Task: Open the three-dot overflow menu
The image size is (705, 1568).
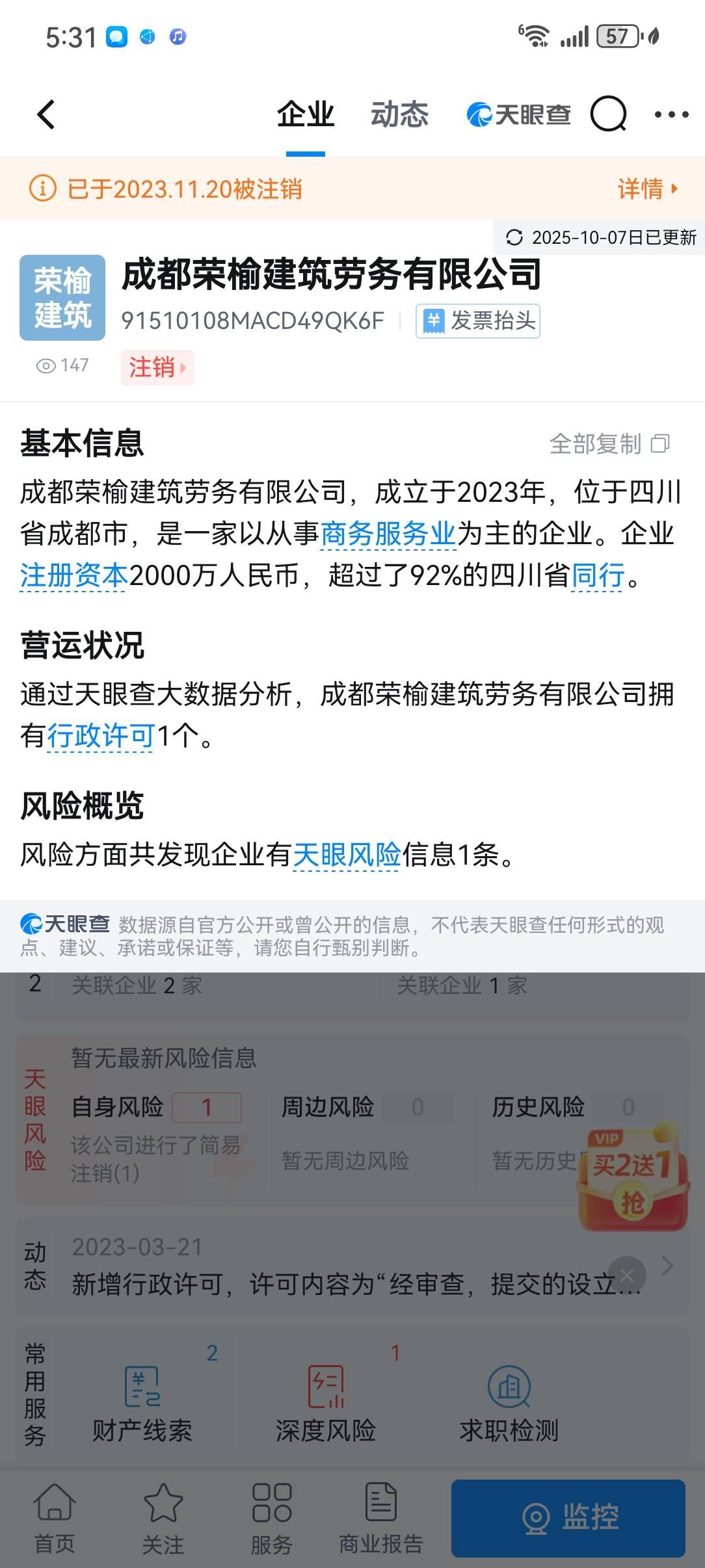Action: pyautogui.click(x=671, y=115)
